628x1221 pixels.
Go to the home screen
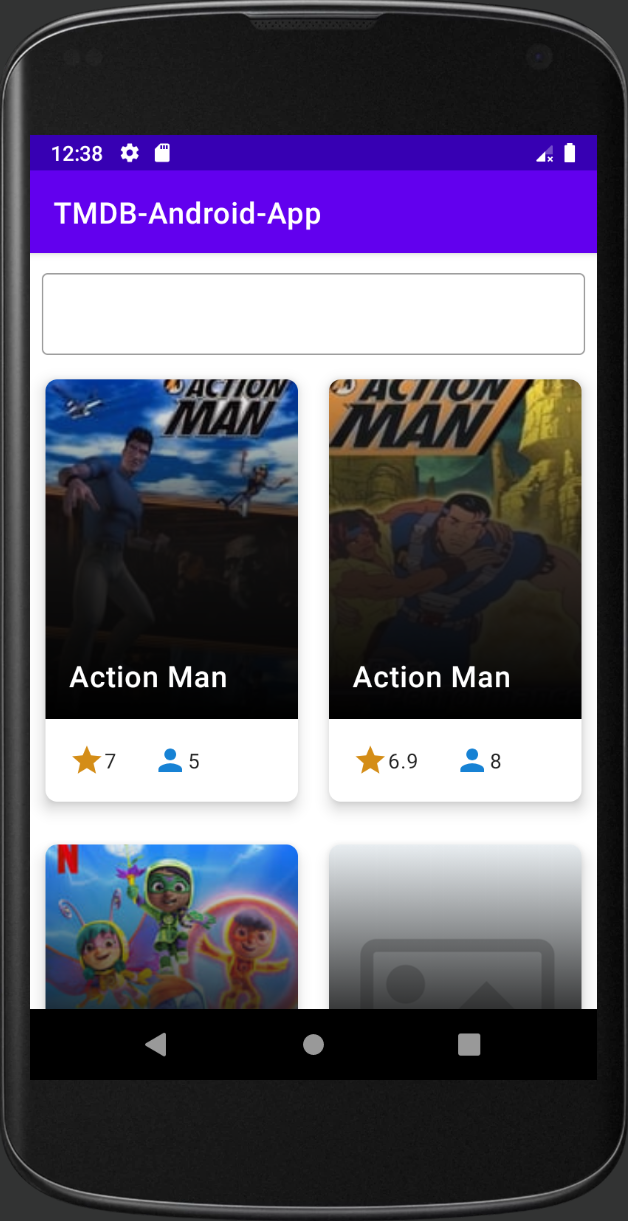313,1045
